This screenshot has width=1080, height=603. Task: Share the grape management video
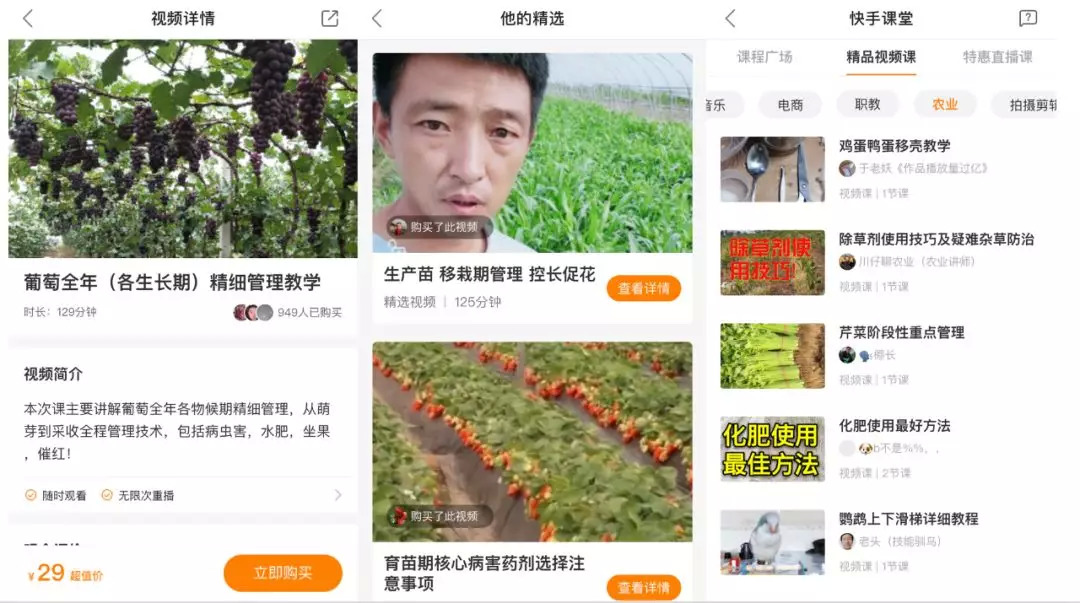coord(329,18)
